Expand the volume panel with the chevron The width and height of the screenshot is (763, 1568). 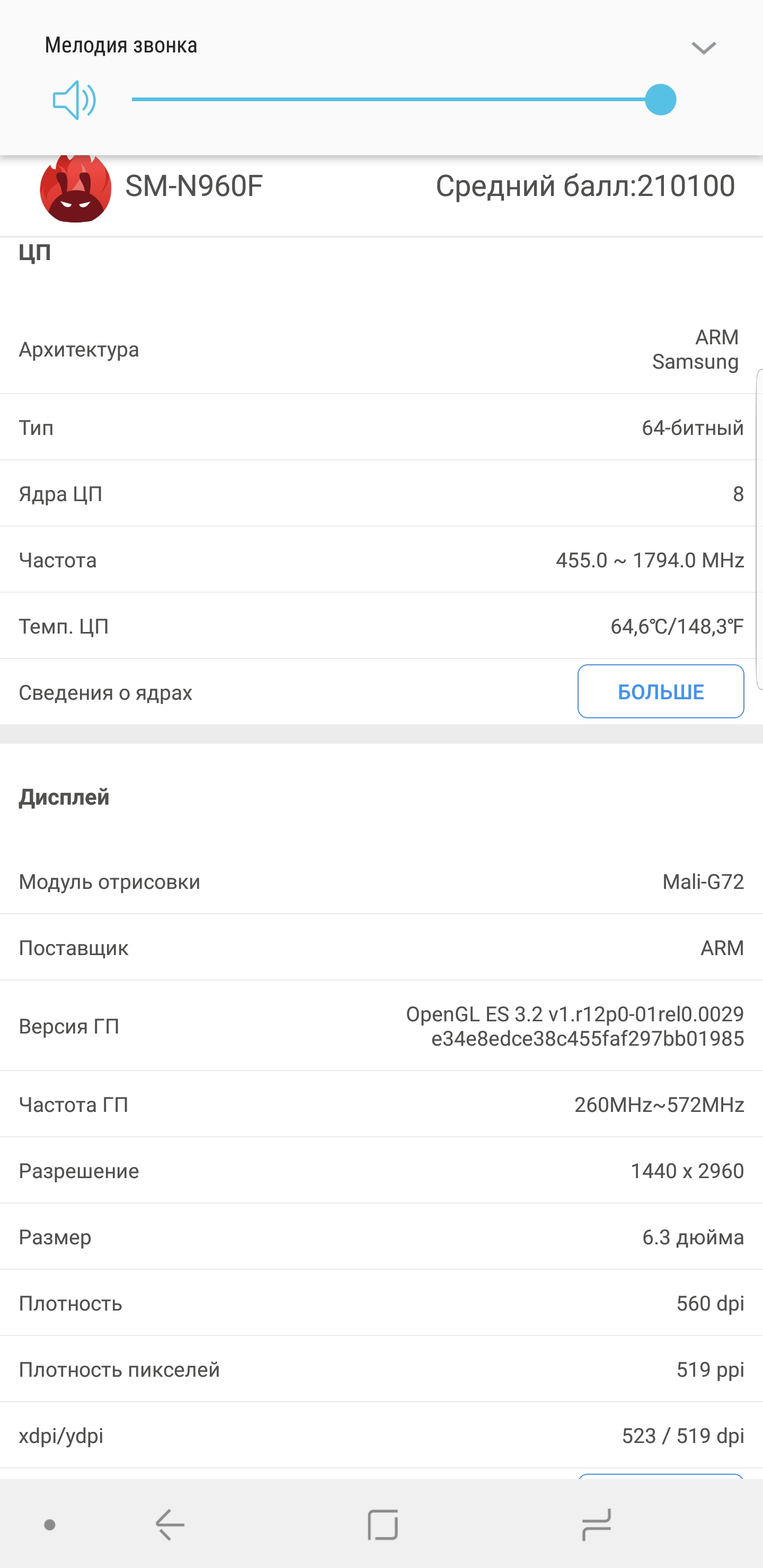[703, 48]
